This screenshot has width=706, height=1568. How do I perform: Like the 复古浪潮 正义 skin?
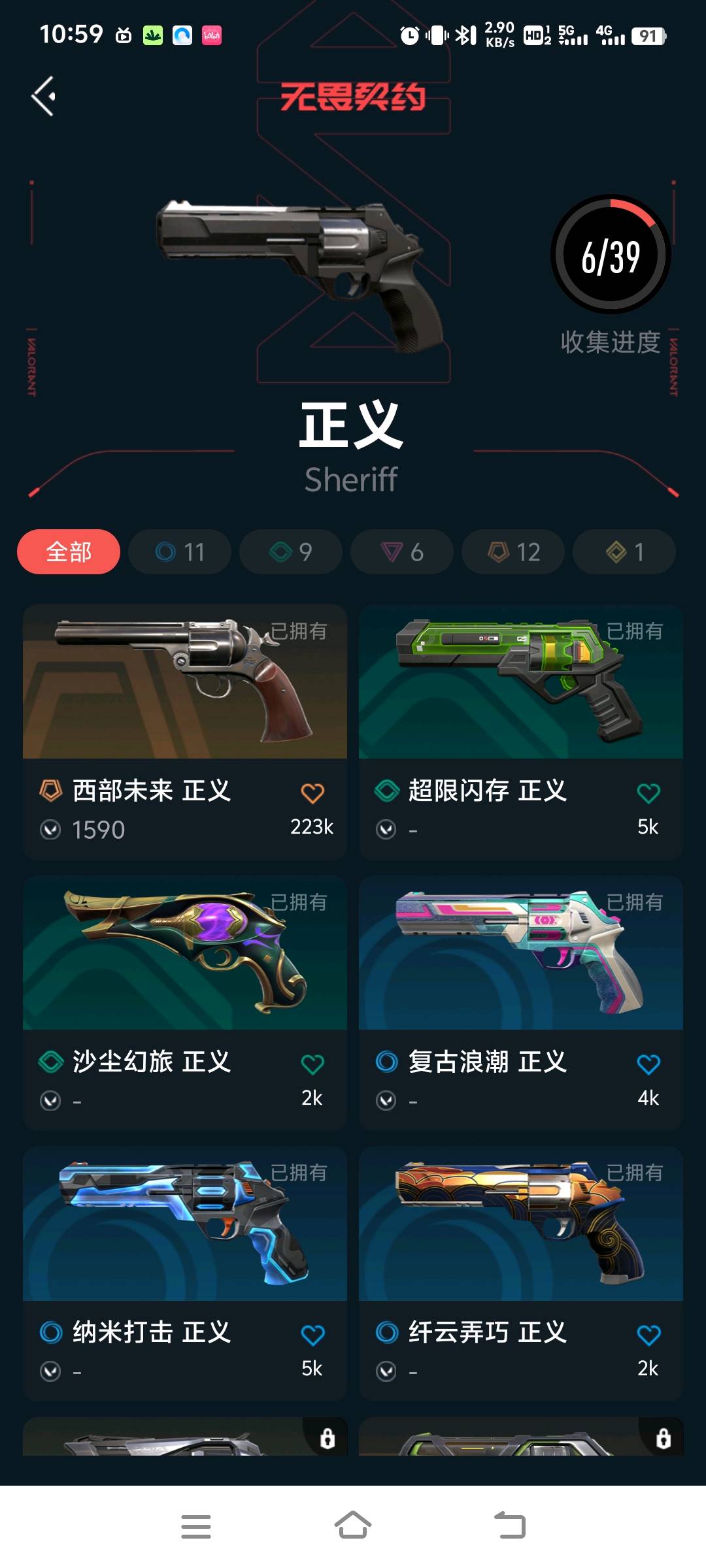648,1064
